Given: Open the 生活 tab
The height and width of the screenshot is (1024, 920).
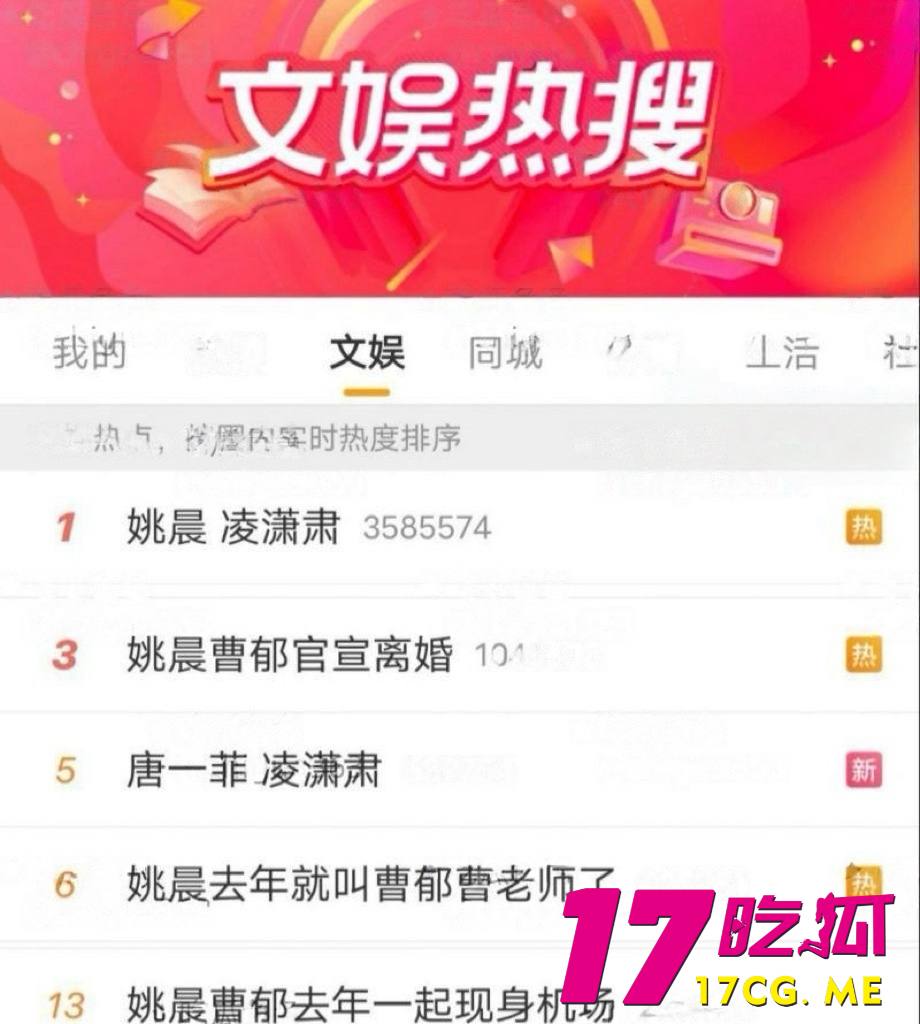Looking at the screenshot, I should coord(781,354).
